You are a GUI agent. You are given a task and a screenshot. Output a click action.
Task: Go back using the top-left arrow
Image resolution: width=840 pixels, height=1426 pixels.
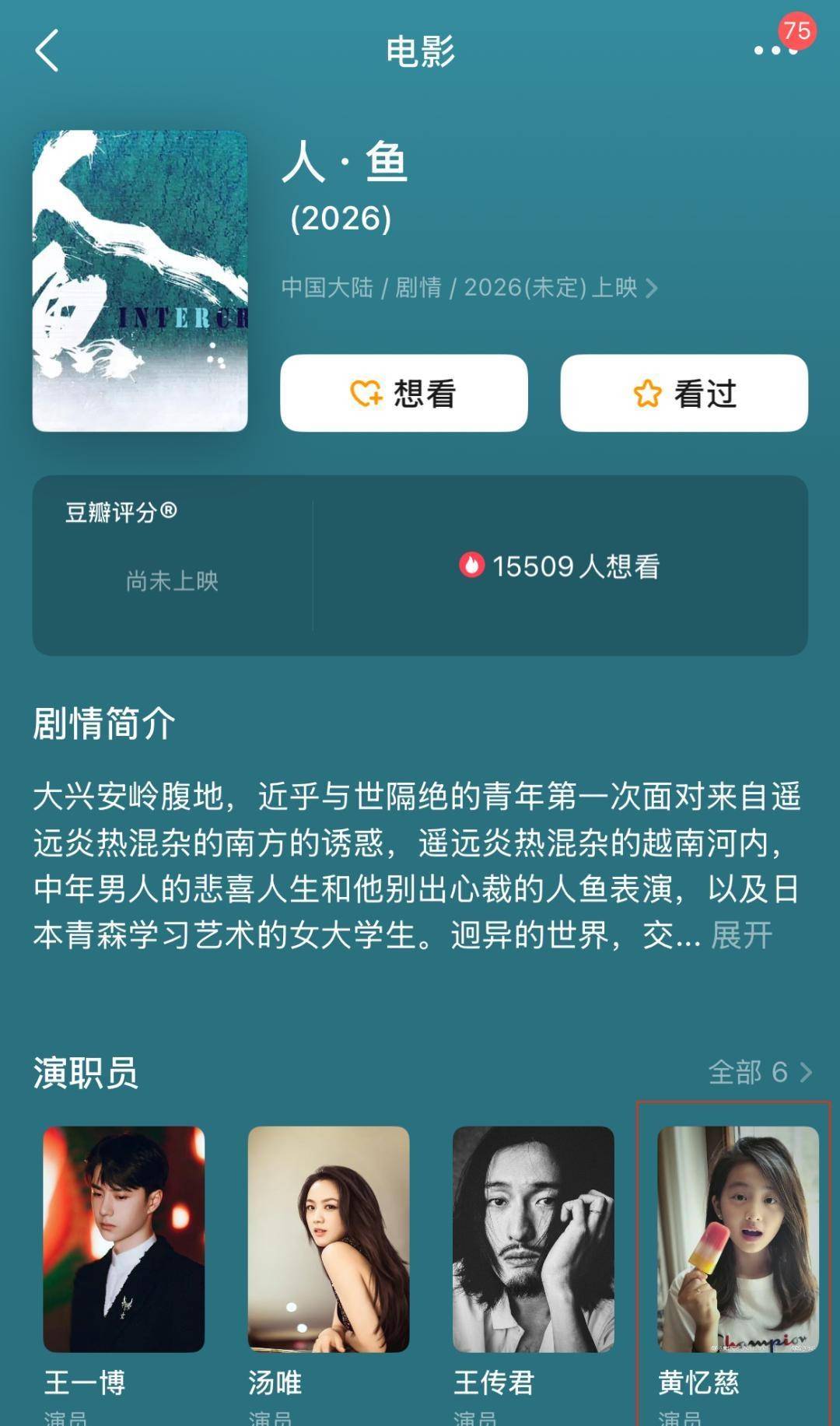point(48,51)
